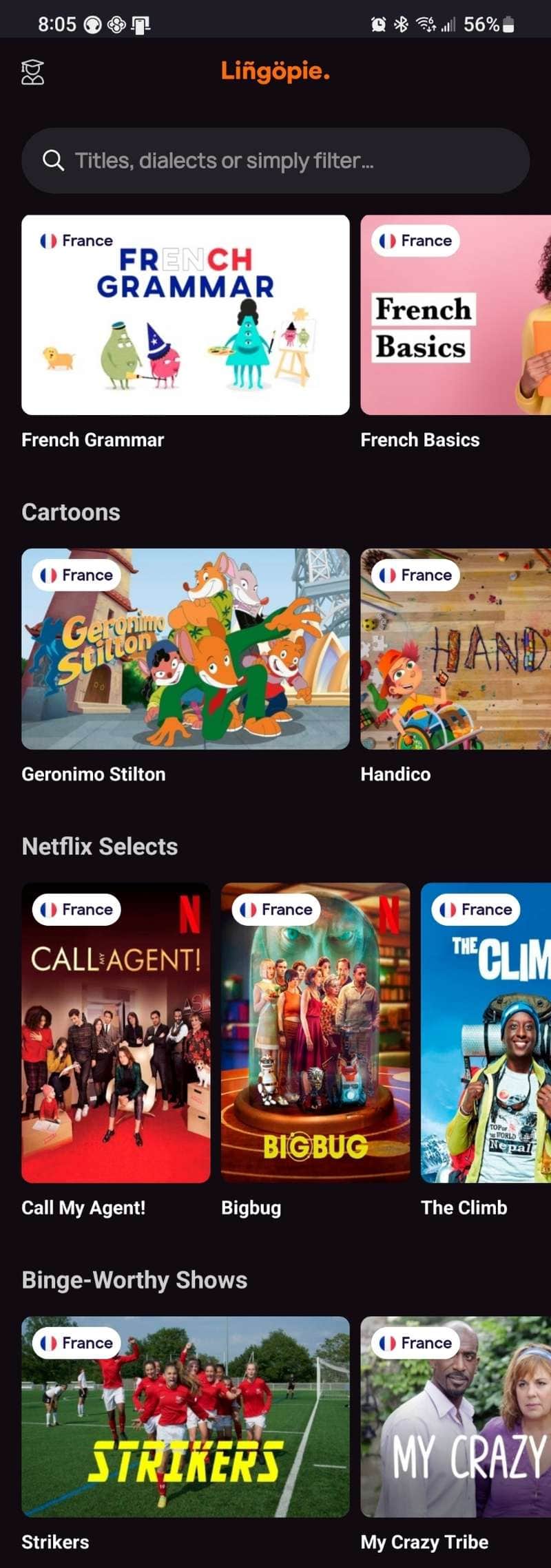Open the student profile icon

tap(32, 72)
